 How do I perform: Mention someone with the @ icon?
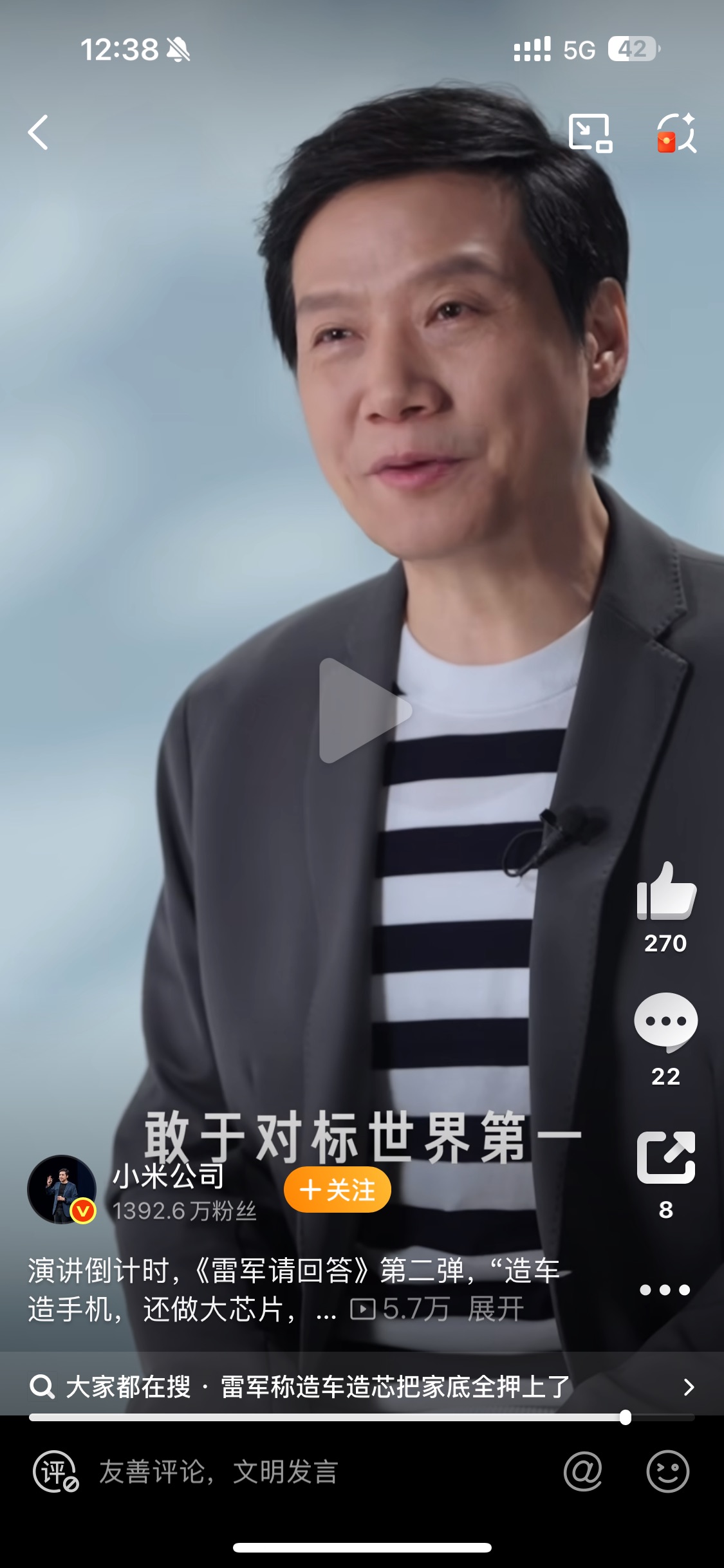tap(582, 1471)
